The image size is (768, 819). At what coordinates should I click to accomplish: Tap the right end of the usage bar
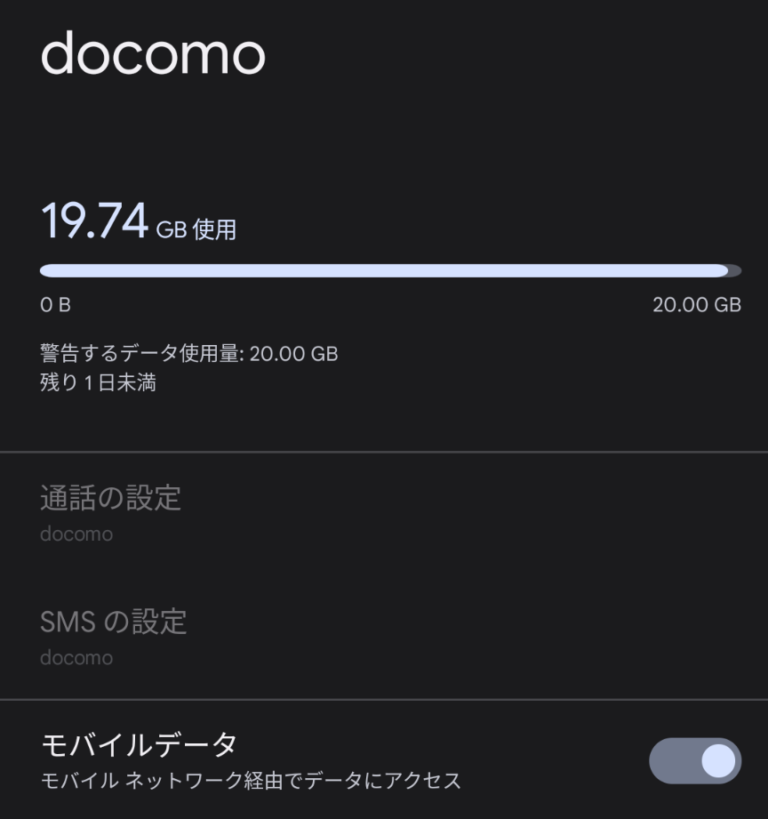[x=720, y=270]
